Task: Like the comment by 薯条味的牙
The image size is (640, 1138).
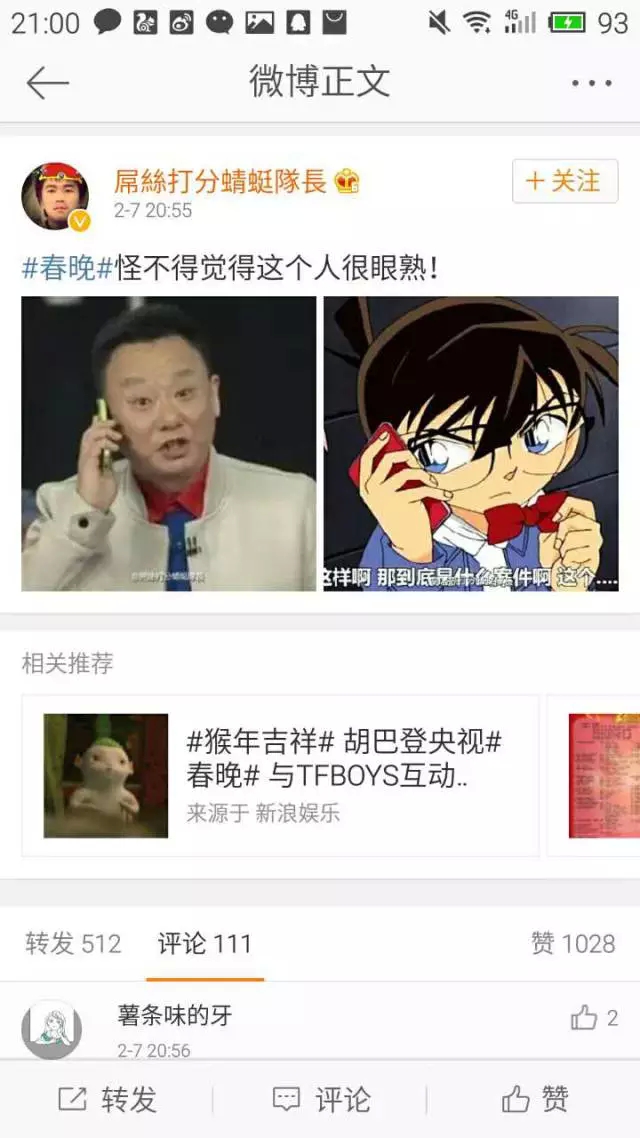Action: [x=594, y=1018]
